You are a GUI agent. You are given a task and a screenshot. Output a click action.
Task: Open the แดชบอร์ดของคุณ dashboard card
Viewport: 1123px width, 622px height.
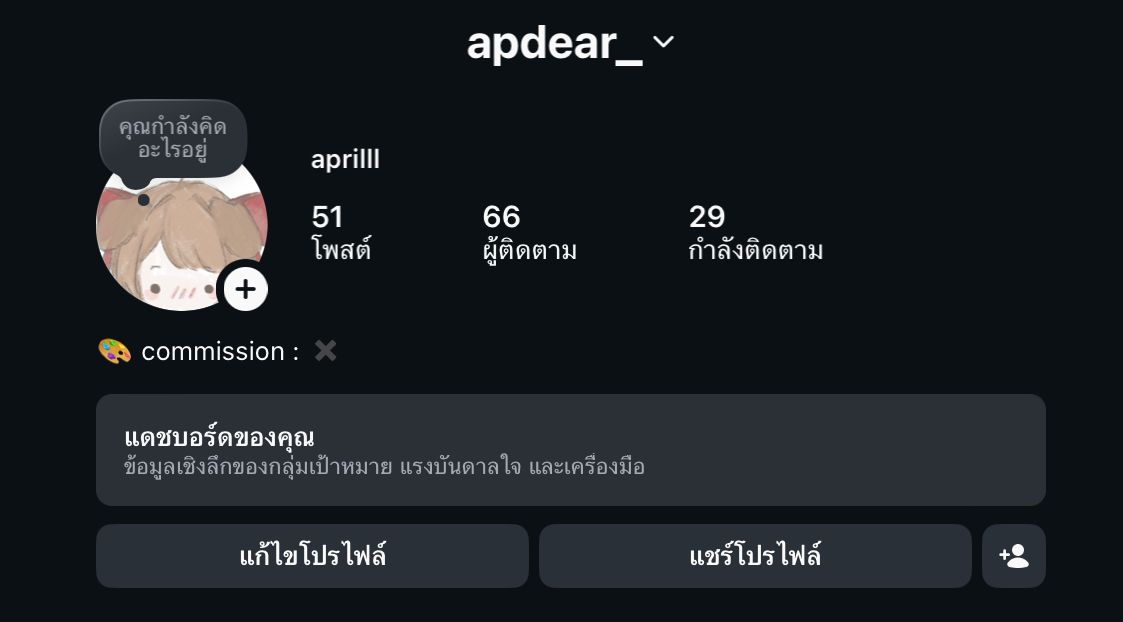click(x=570, y=450)
